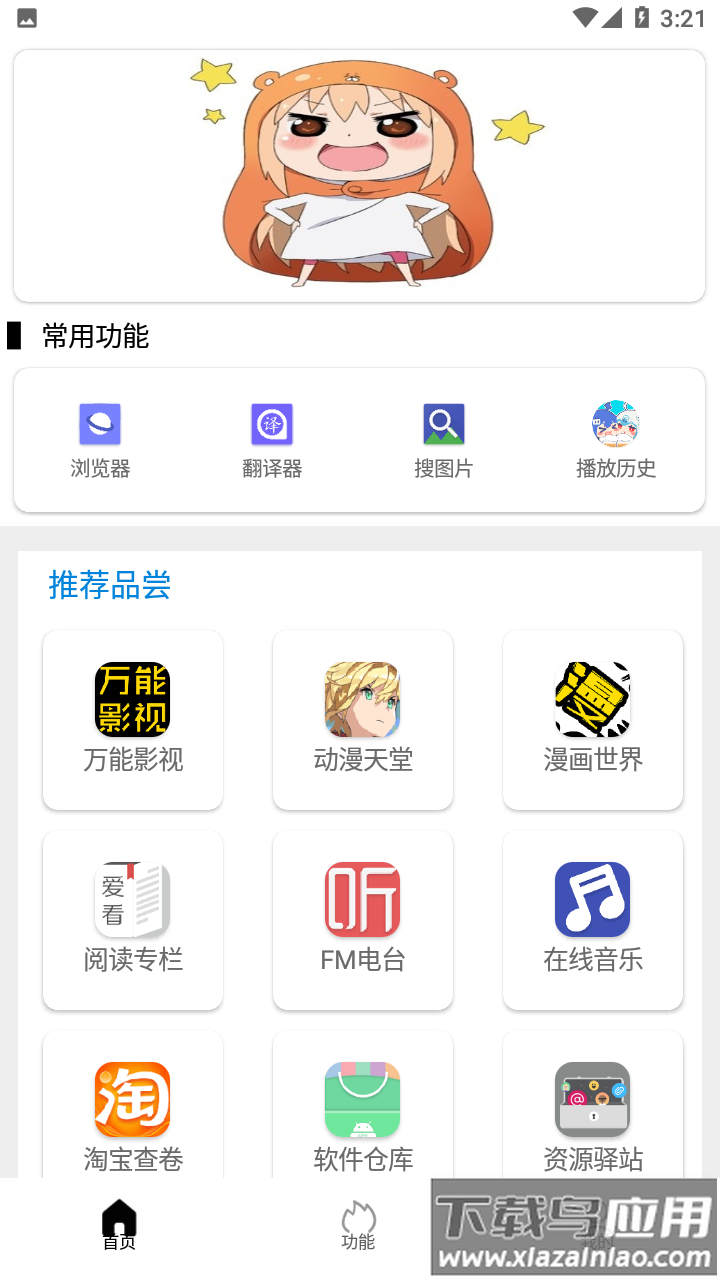Viewport: 720px width, 1280px height.
Task: Tap the 漫画世界 comic world icon
Action: tap(592, 698)
